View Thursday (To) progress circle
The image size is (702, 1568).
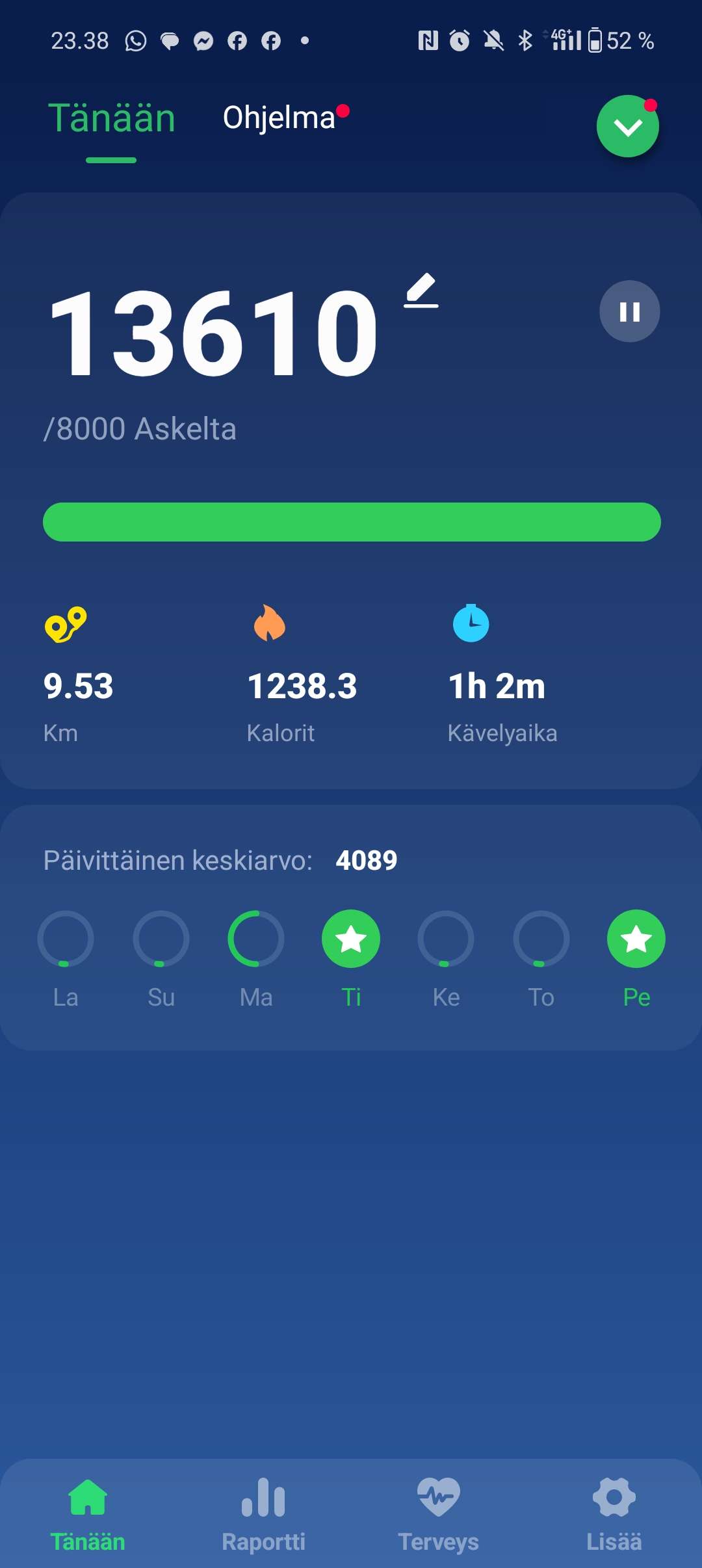(x=541, y=939)
